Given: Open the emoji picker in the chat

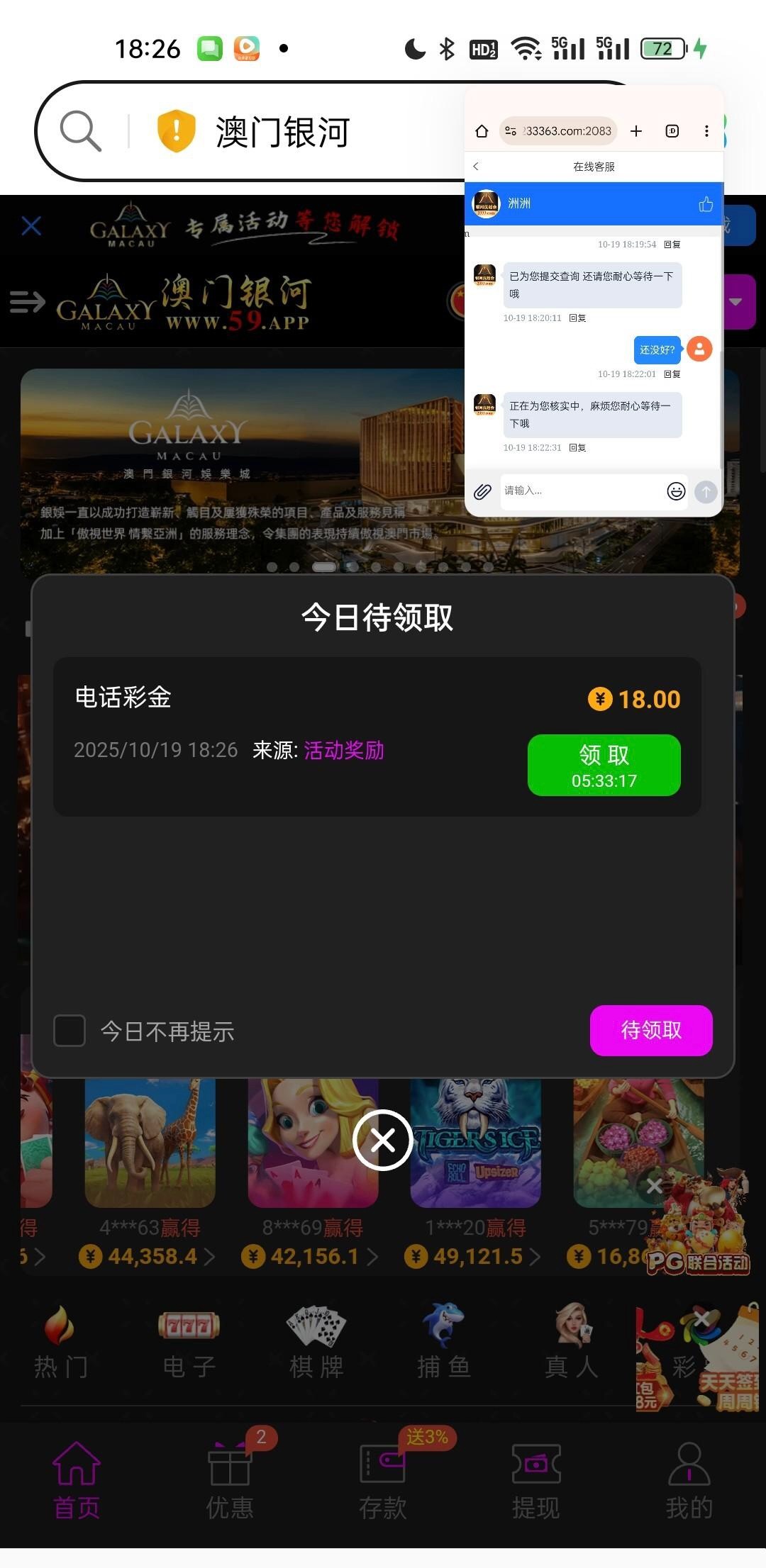Looking at the screenshot, I should pos(676,491).
